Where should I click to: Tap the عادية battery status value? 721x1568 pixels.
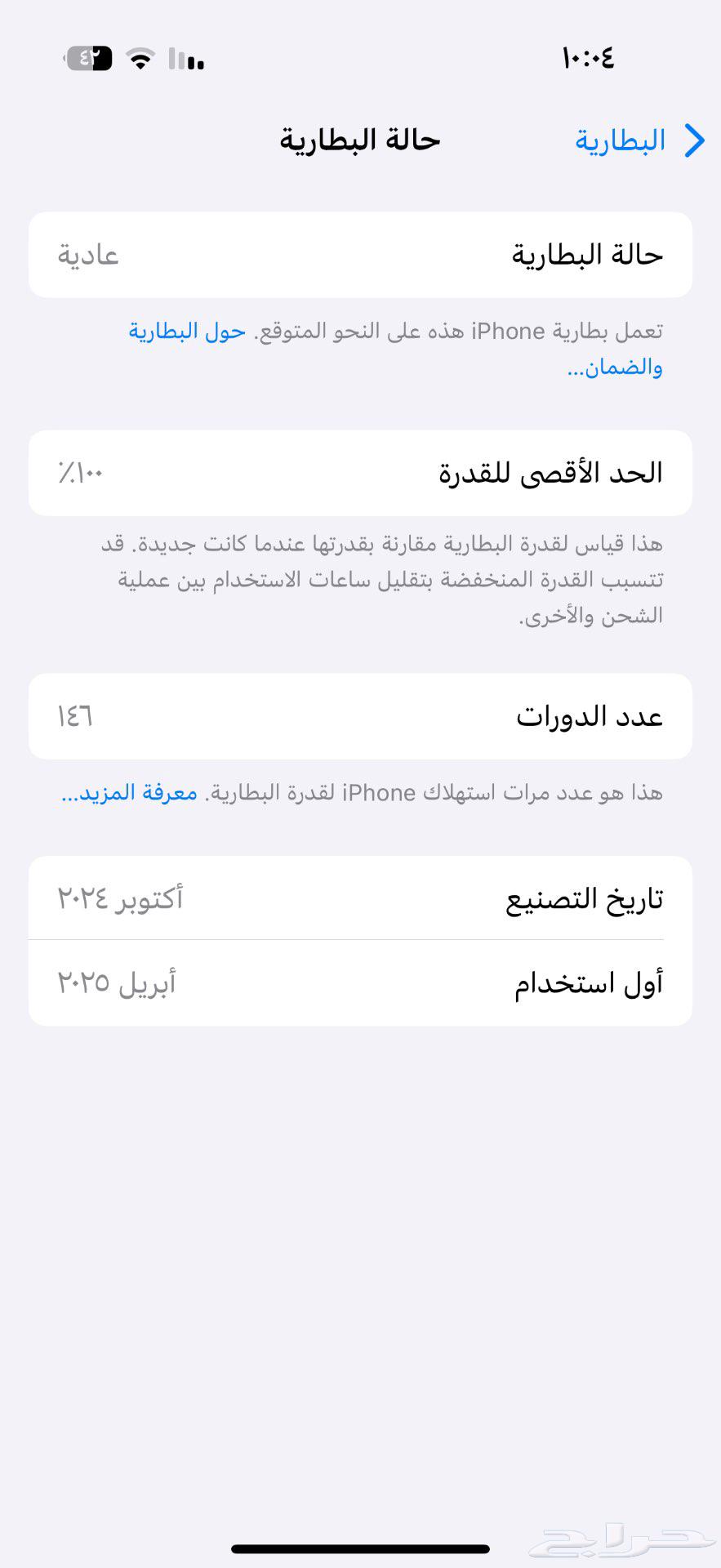89,254
